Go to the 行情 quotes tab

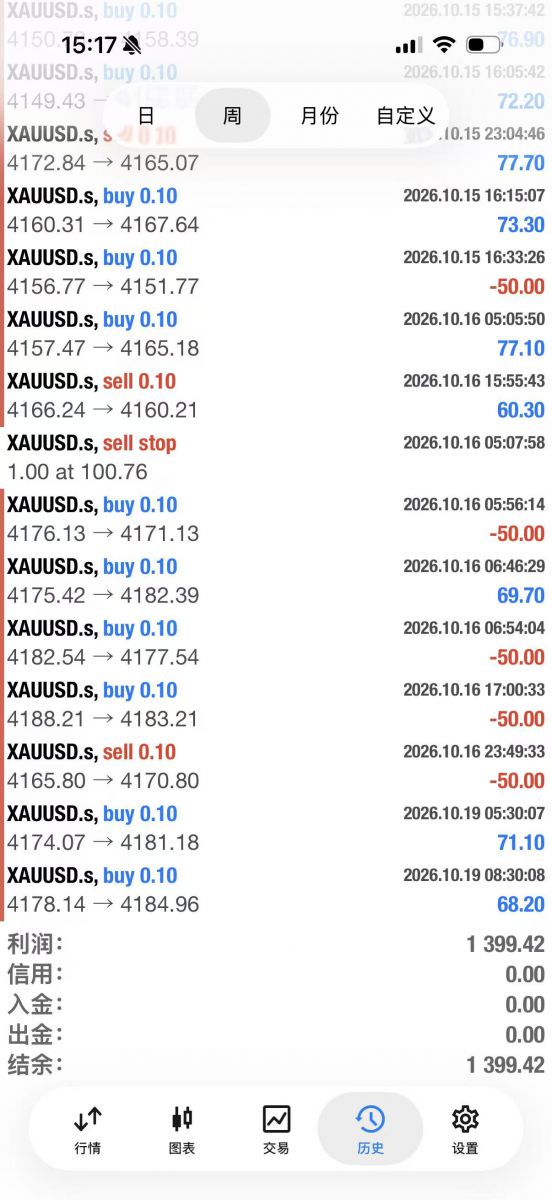coord(88,1129)
